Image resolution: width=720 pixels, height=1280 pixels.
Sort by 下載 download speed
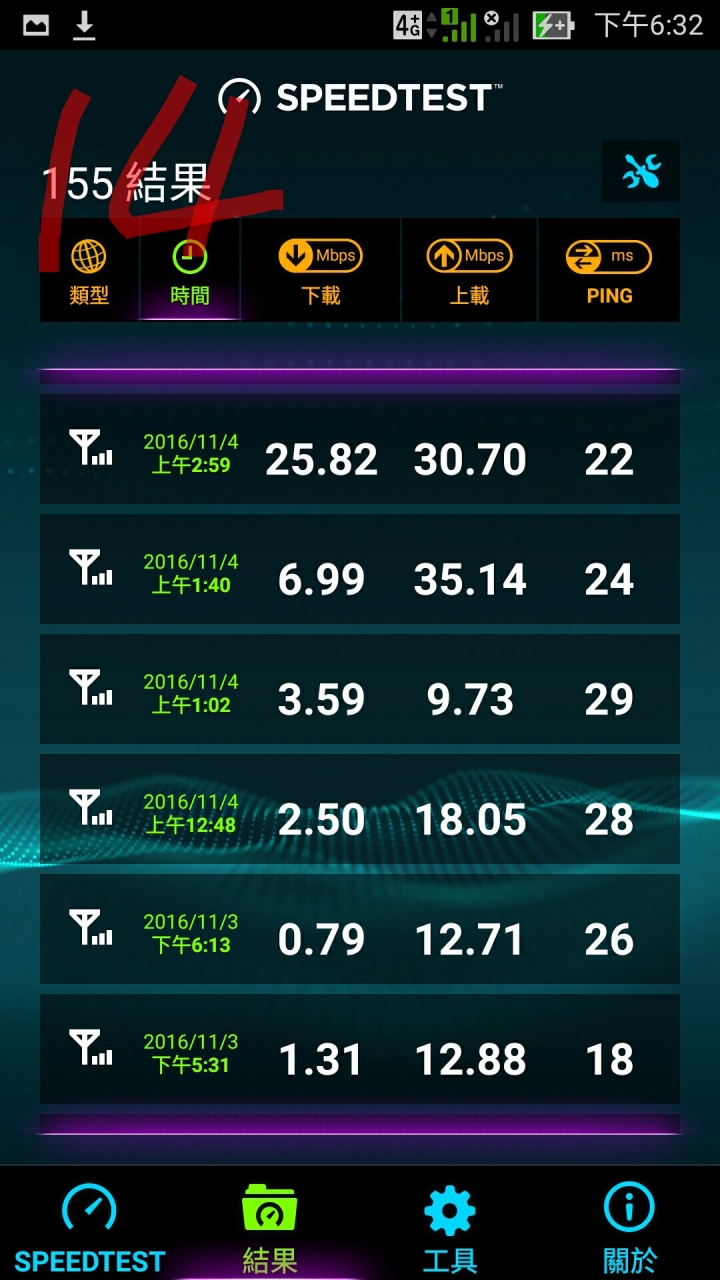pos(321,270)
